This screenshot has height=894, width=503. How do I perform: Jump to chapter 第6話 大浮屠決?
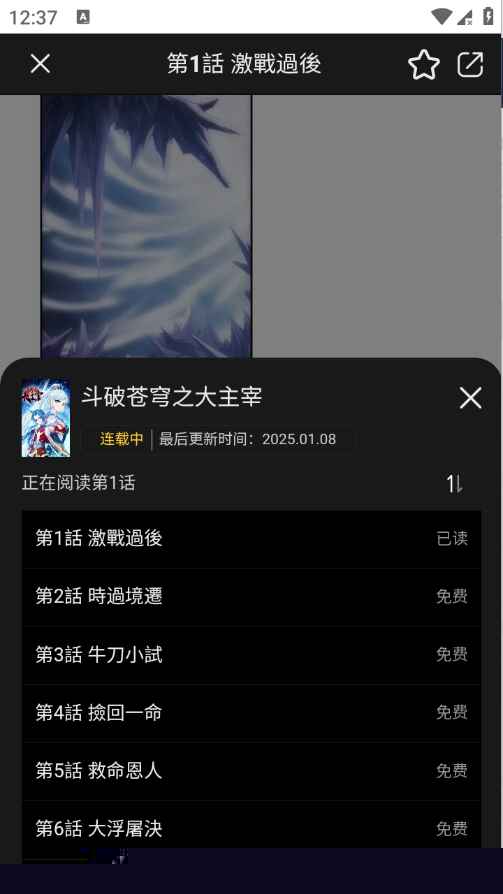pyautogui.click(x=252, y=826)
